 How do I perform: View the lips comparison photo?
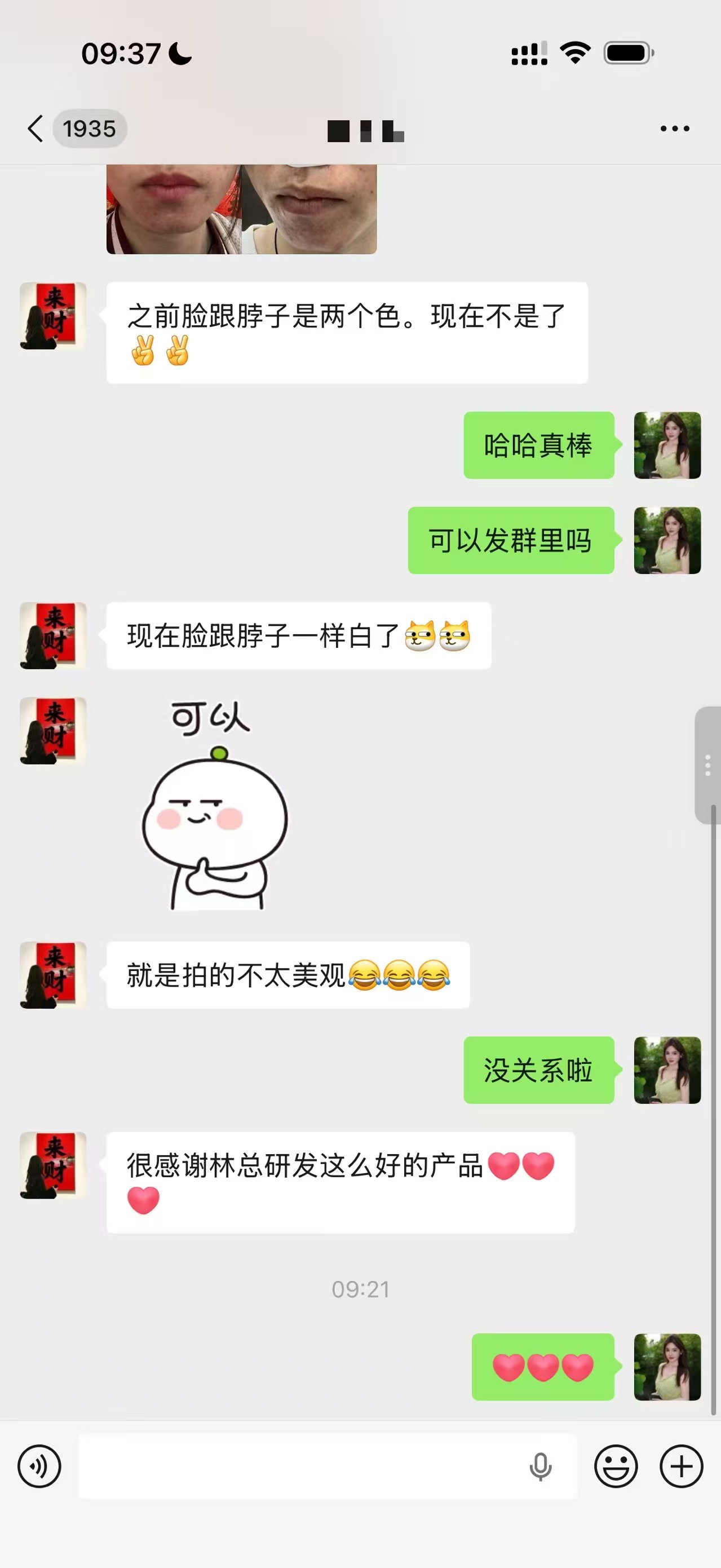(x=241, y=209)
